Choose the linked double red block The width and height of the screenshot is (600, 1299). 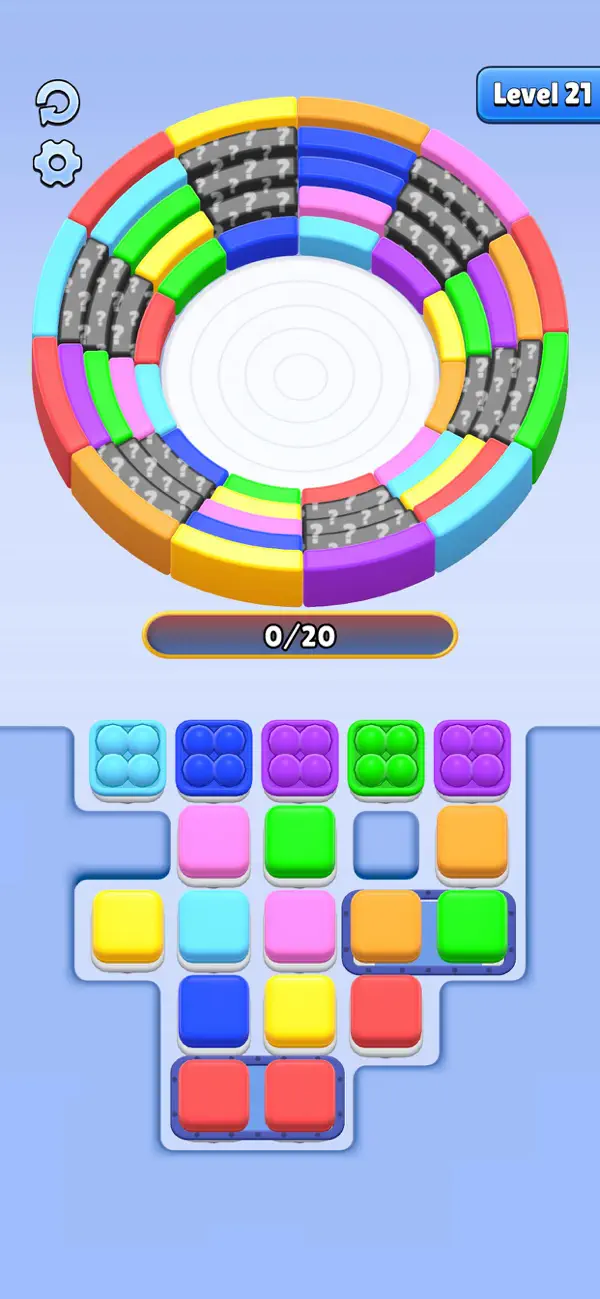click(257, 1100)
